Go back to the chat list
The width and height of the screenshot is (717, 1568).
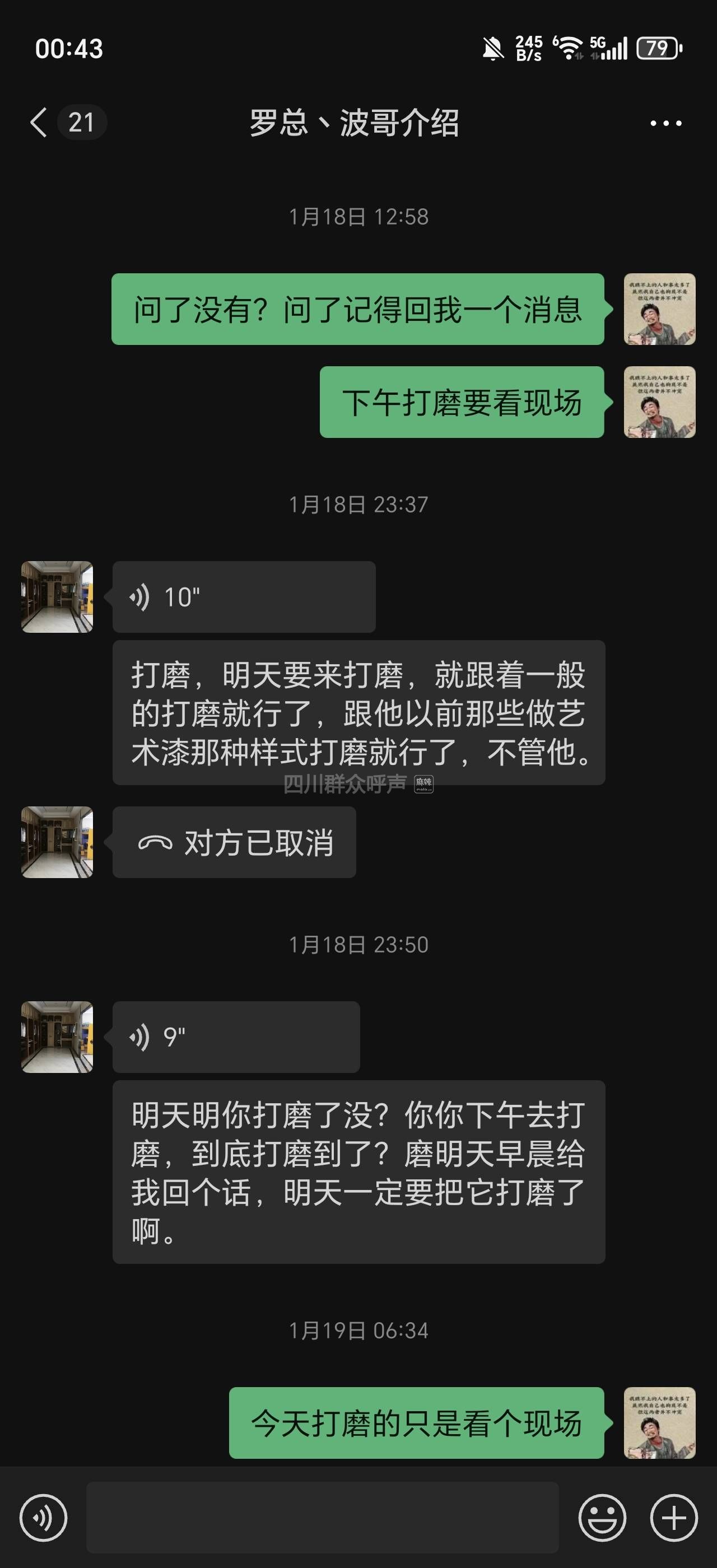click(x=39, y=122)
